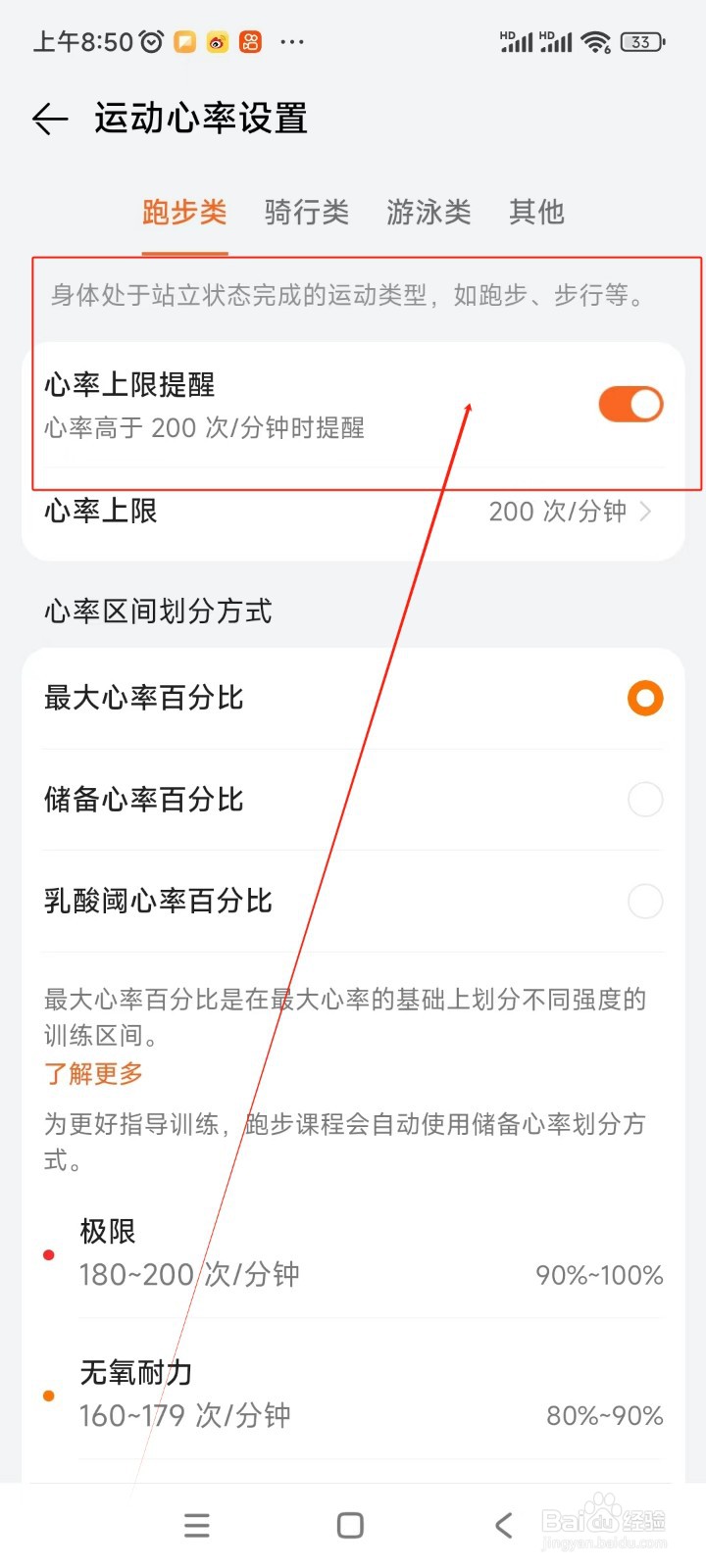Disable the 心率上限提醒 switch
Screen dimensions: 706x1568
(x=630, y=404)
